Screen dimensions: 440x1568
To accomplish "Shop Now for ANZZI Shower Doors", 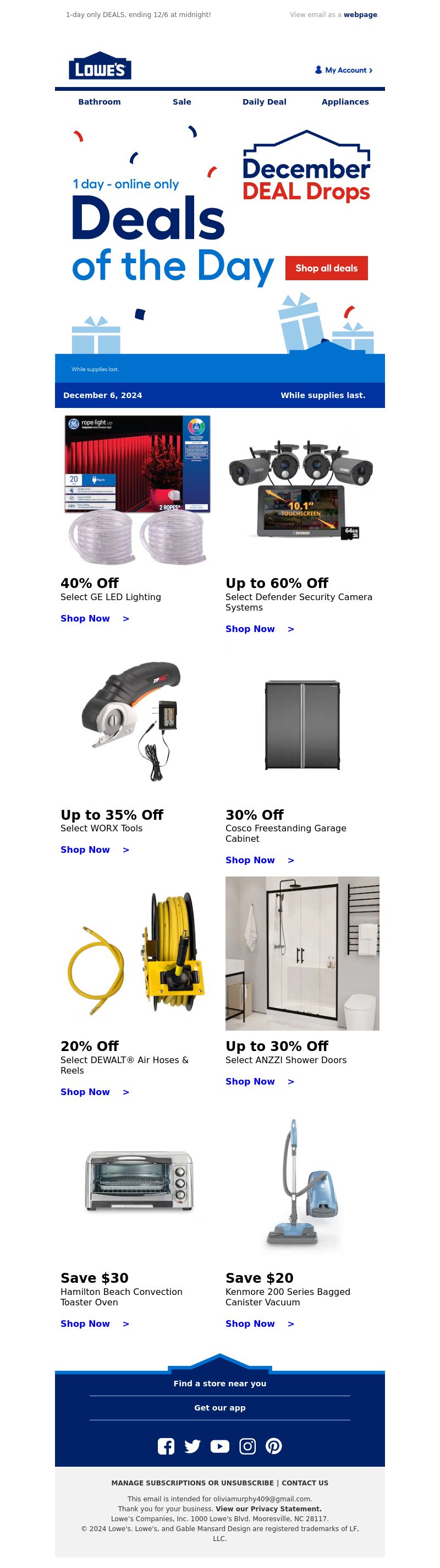I will tap(260, 1082).
